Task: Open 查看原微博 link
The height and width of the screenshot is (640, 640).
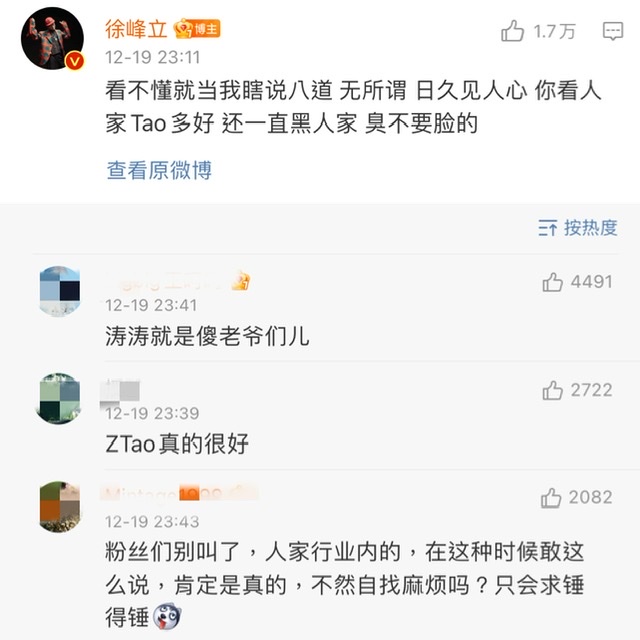Action: coord(159,170)
